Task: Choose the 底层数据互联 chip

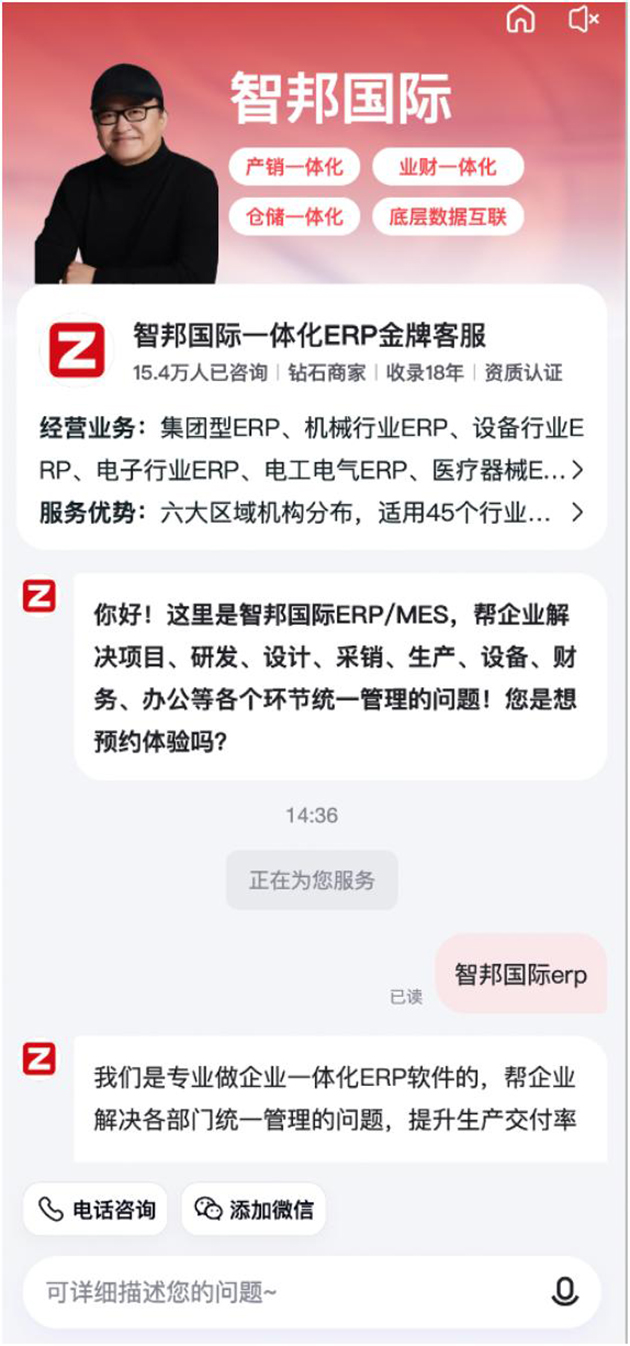Action: pos(447,214)
